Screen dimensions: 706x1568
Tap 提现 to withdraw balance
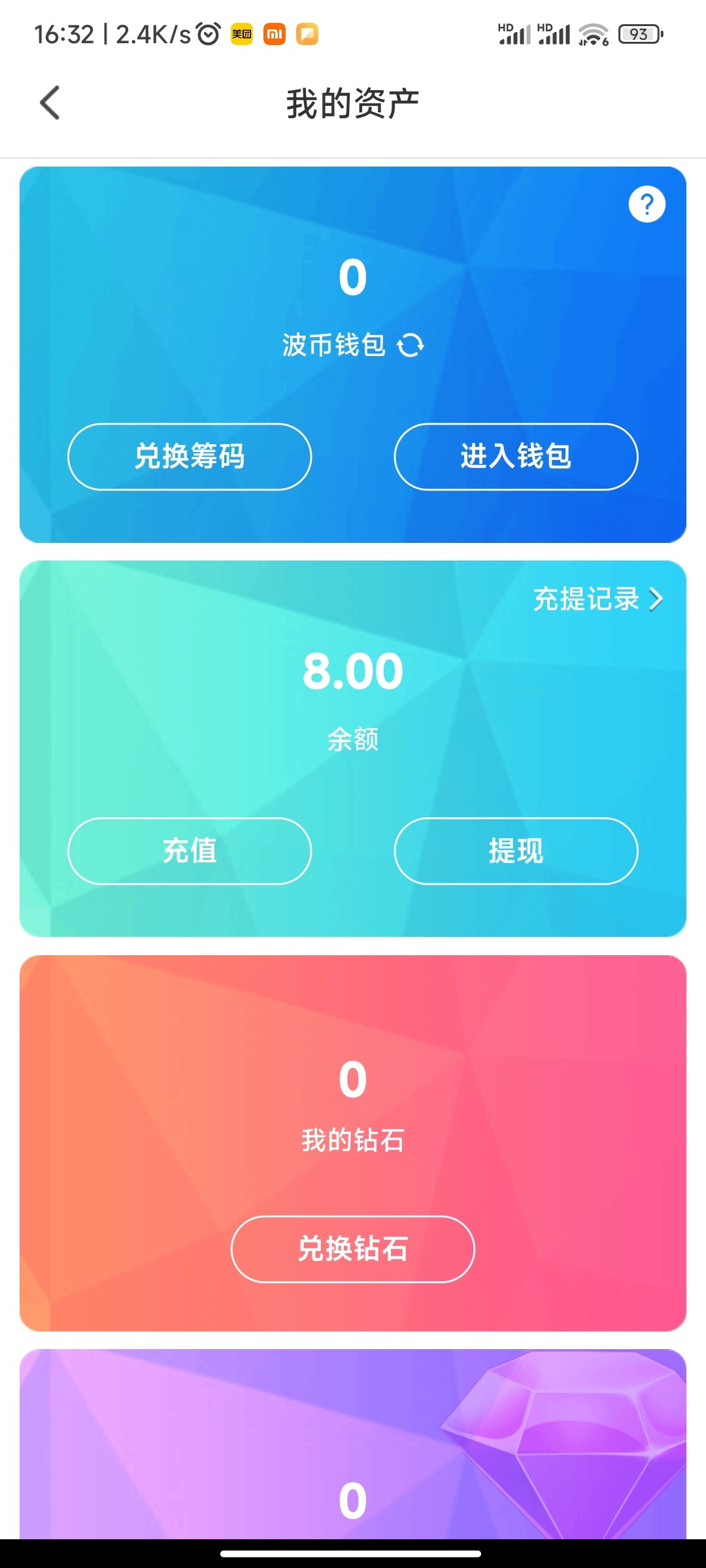pos(516,851)
